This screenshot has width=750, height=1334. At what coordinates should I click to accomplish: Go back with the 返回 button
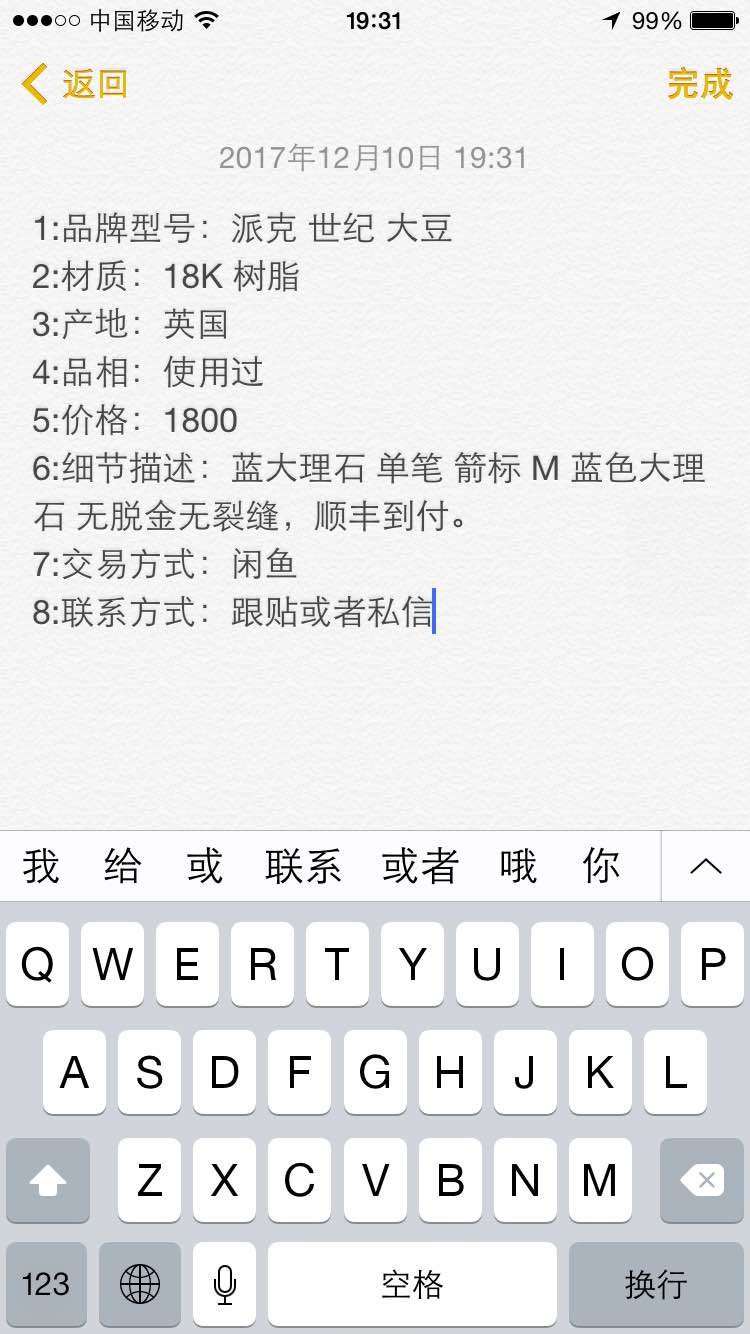click(x=76, y=84)
